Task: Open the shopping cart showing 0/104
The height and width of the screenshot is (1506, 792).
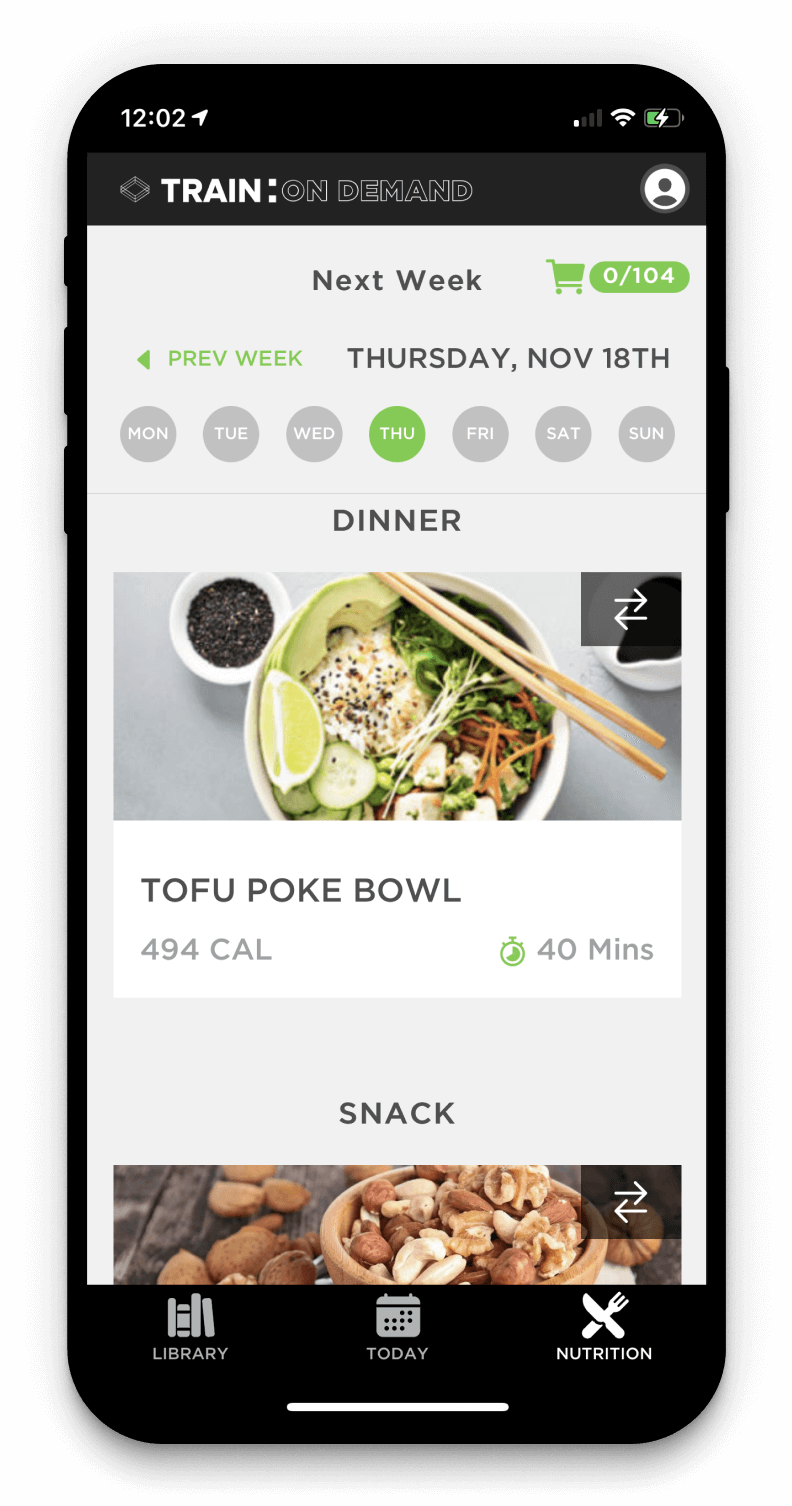Action: [x=617, y=277]
